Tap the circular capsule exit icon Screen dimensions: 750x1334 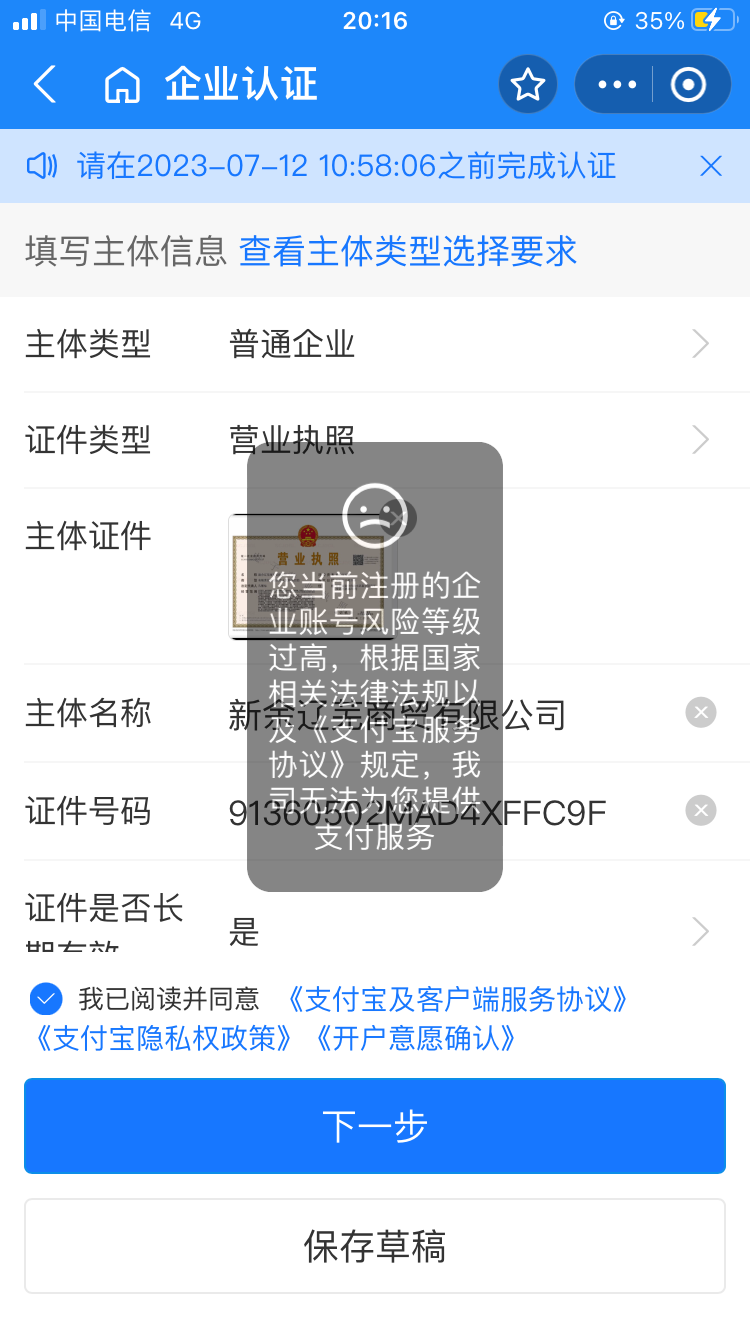tap(690, 84)
